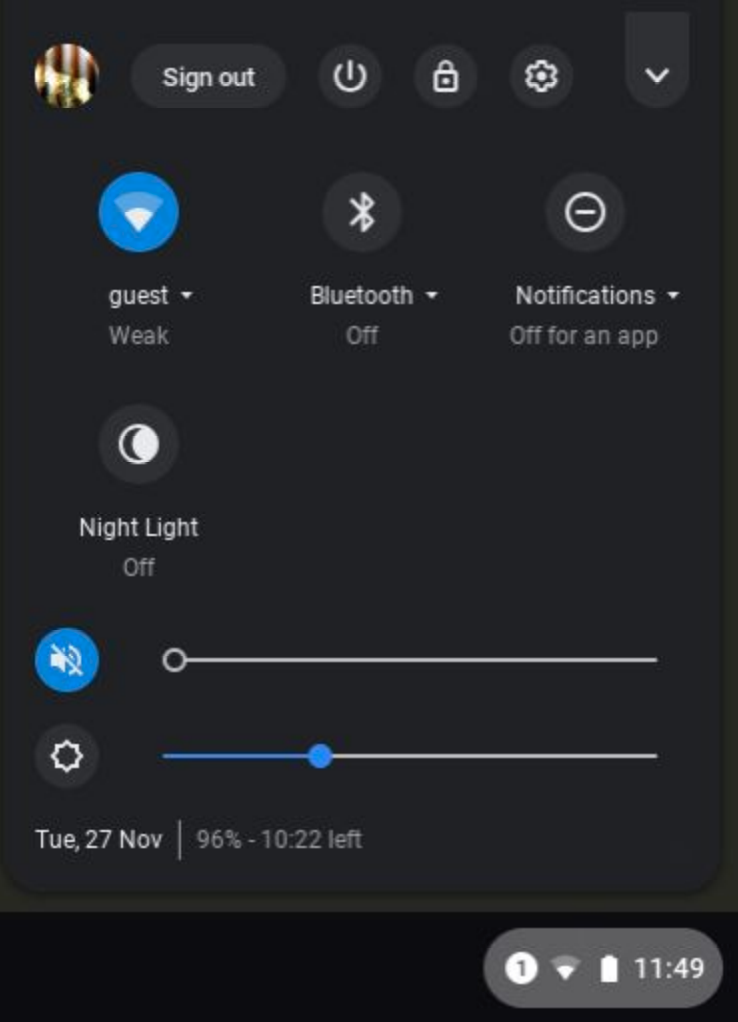Screen dimensions: 738x1022
Task: Unmute the volume speaker icon
Action: click(x=67, y=660)
